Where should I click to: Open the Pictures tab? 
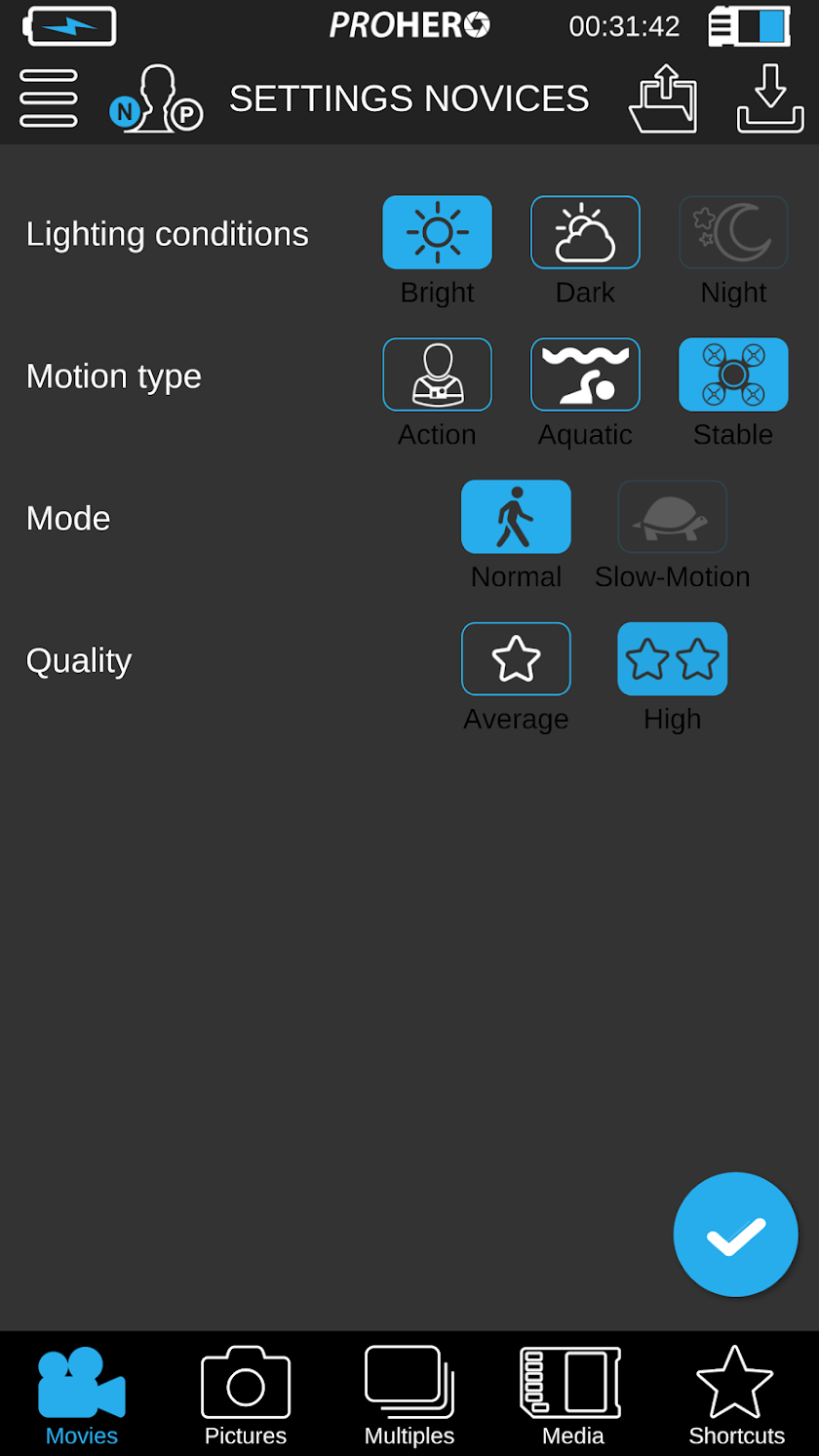coord(246,1395)
